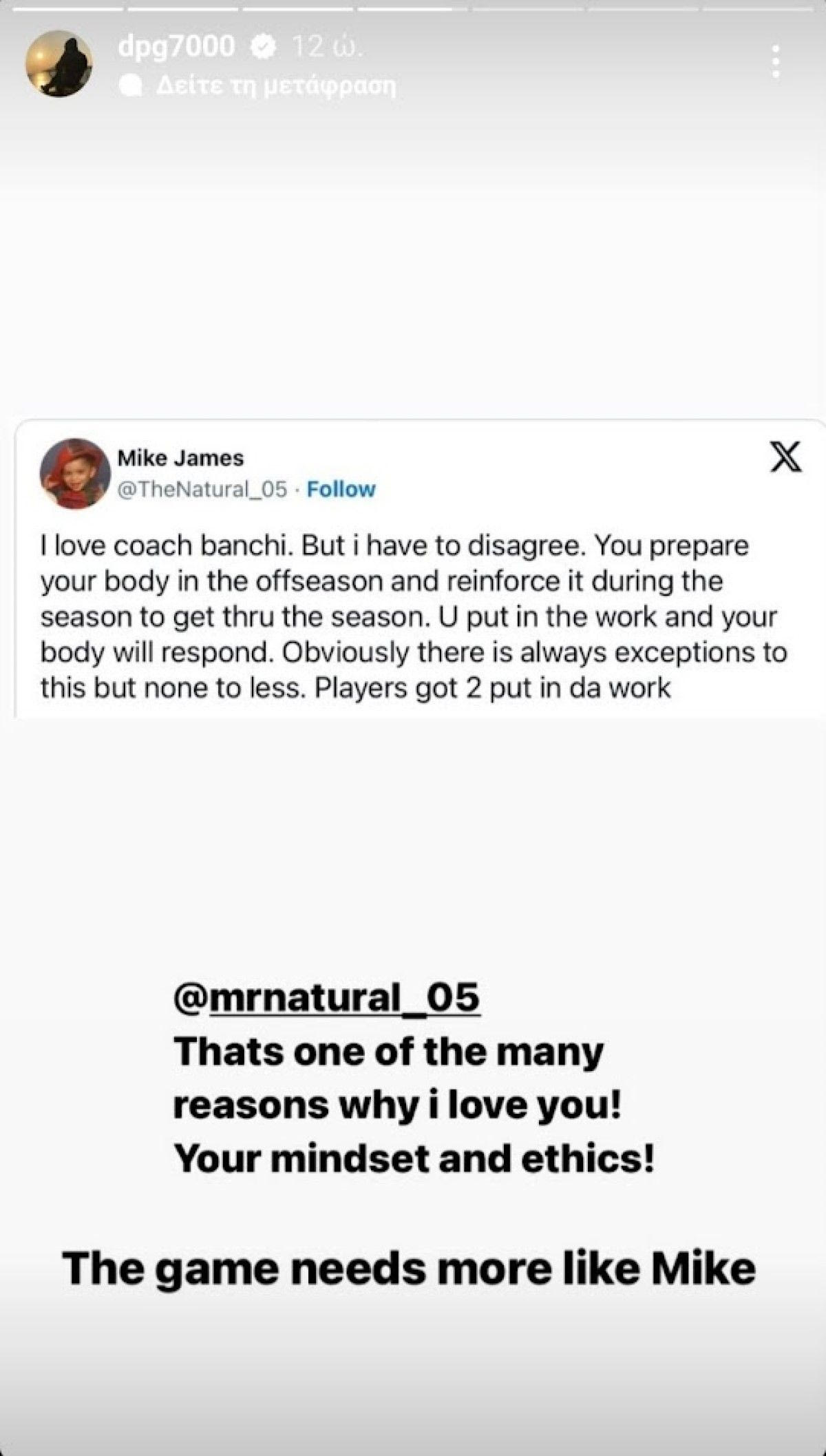Tap the dpg7000 username
Image resolution: width=826 pixels, height=1456 pixels.
176,46
